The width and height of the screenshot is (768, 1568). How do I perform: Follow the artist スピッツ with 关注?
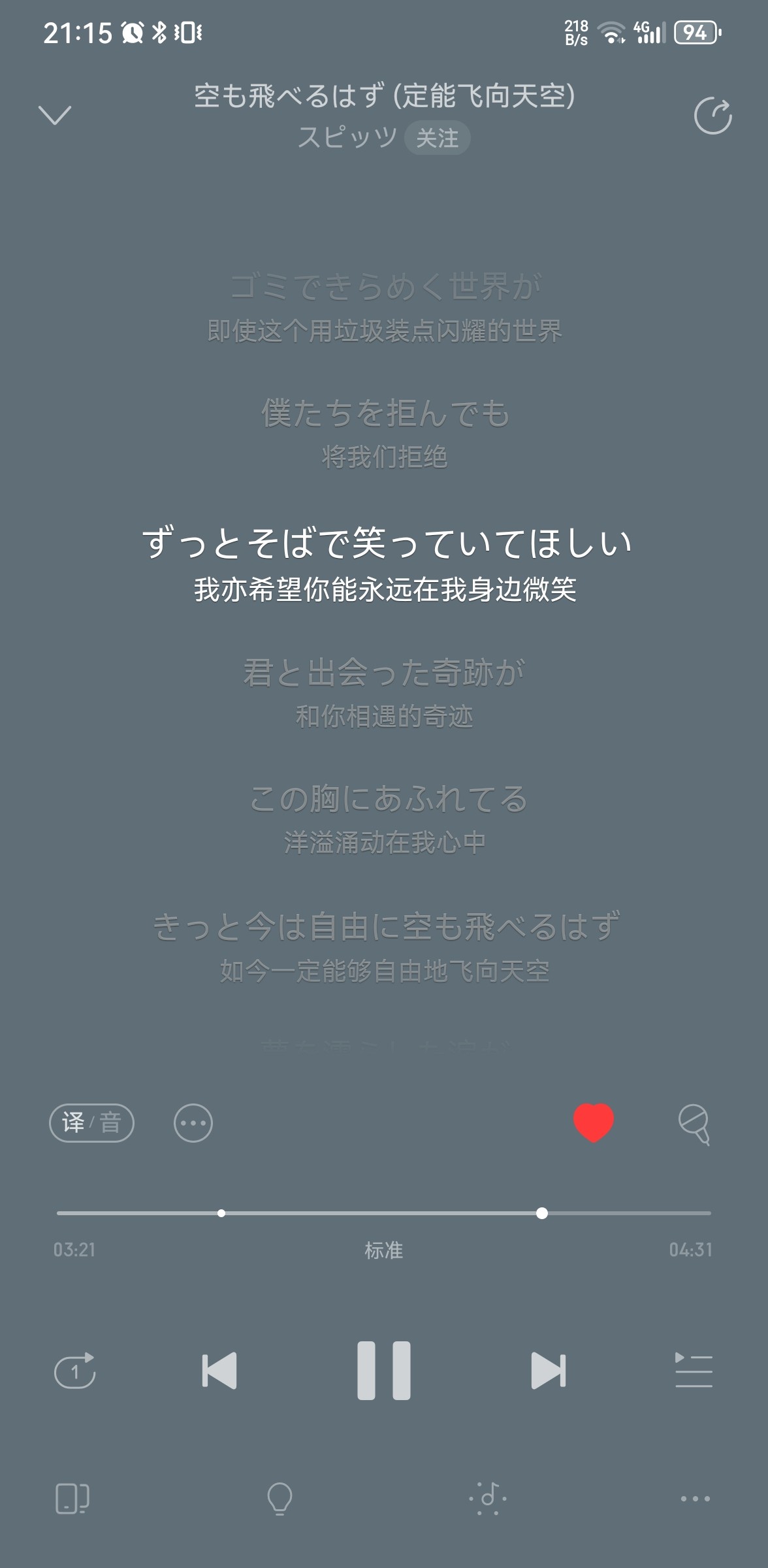pos(437,138)
